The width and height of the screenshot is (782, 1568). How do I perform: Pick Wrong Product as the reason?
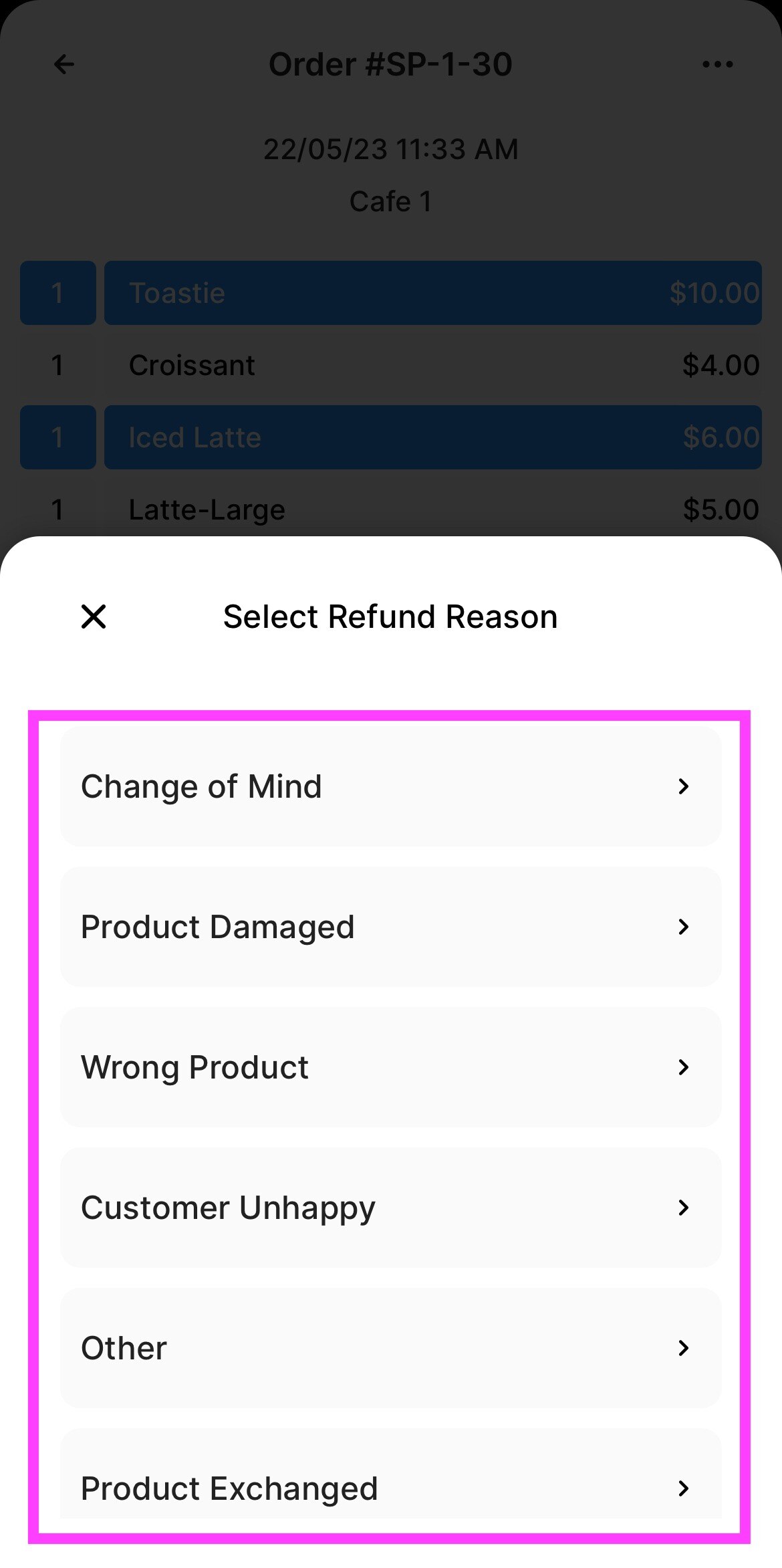(390, 1067)
